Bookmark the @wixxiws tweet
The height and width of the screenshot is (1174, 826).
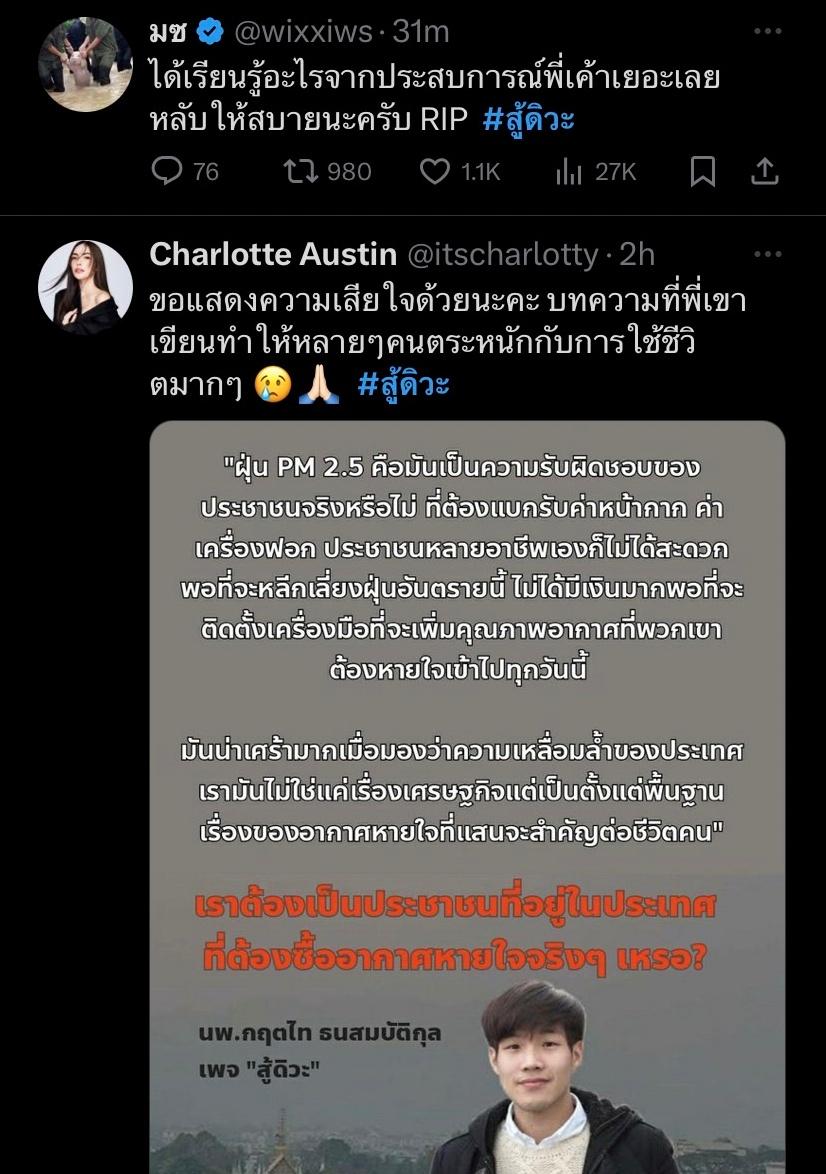coord(703,172)
